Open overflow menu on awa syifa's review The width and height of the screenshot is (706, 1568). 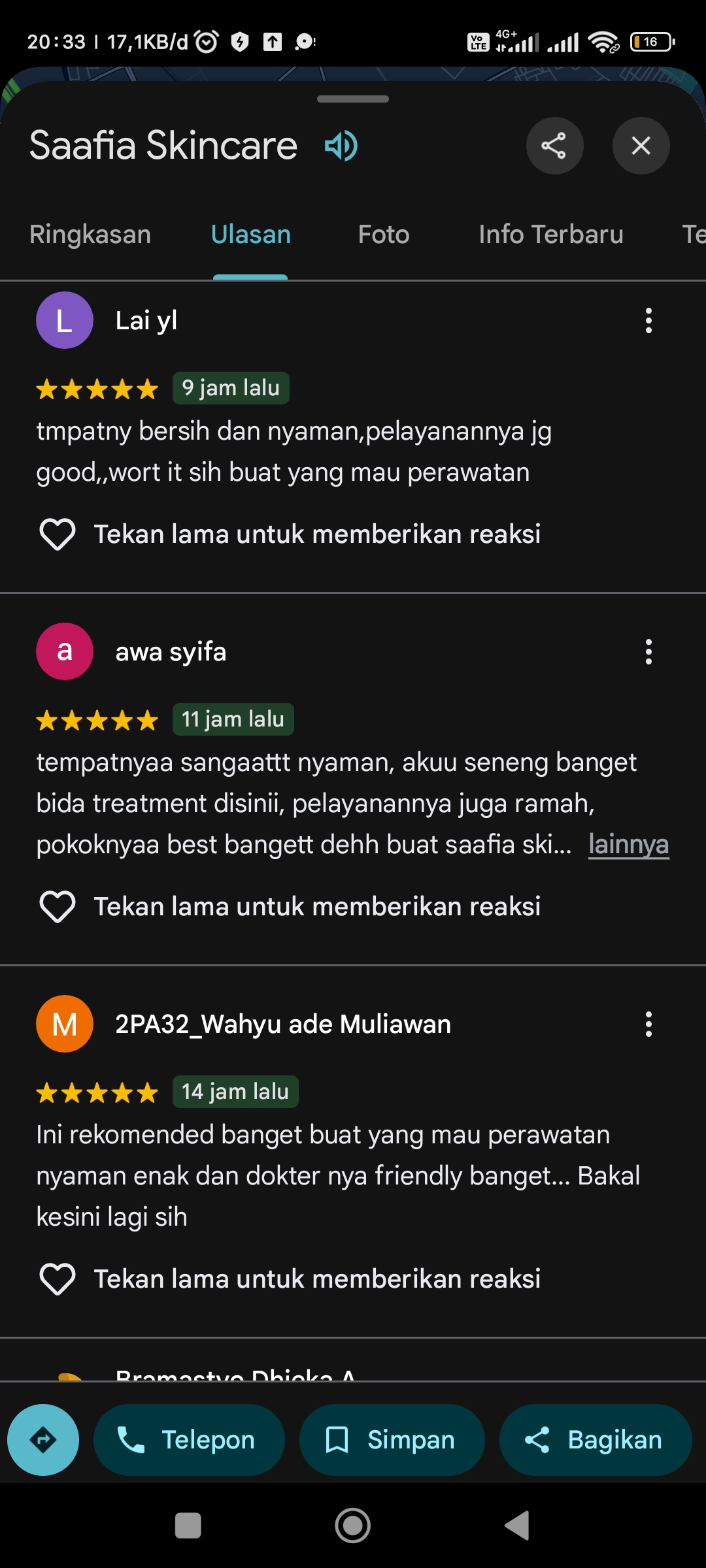click(x=648, y=652)
